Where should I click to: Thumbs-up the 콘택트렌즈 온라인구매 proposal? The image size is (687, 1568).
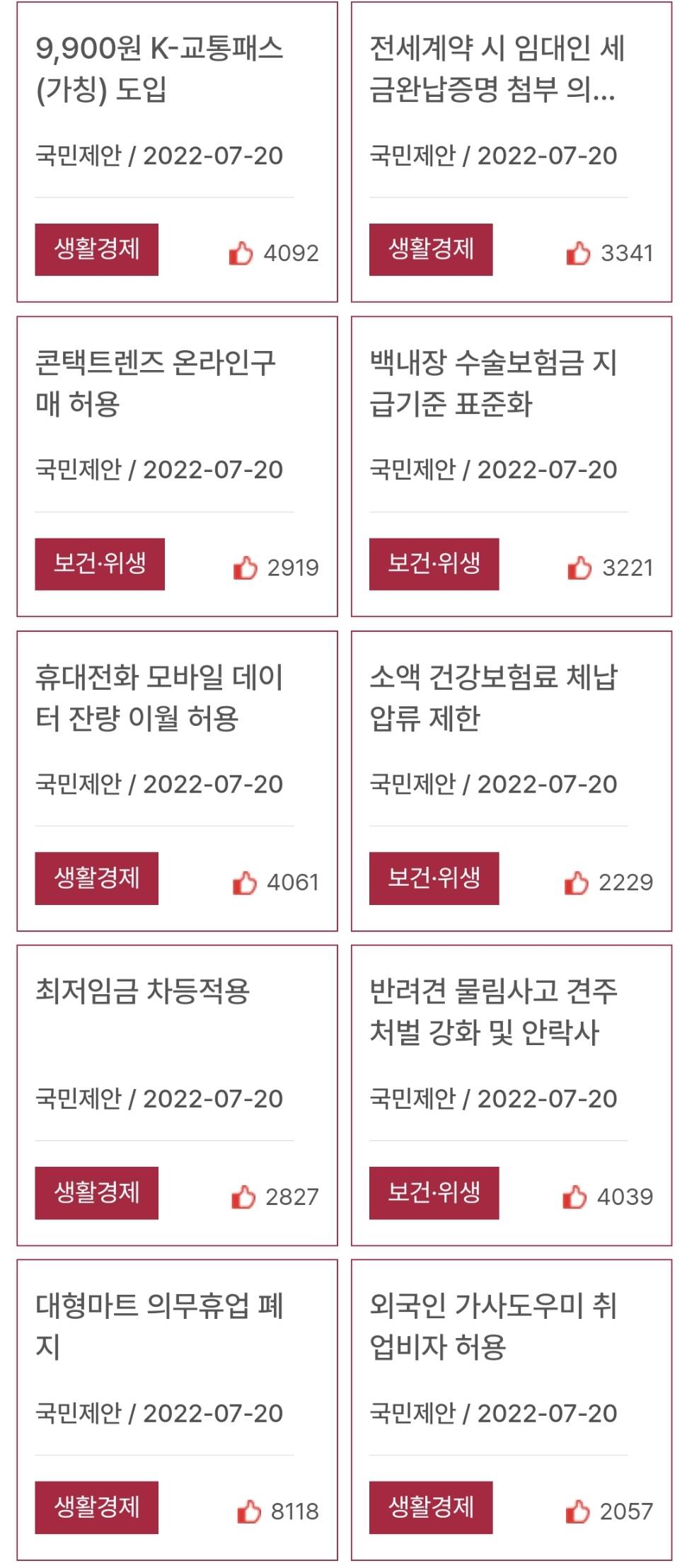246,567
